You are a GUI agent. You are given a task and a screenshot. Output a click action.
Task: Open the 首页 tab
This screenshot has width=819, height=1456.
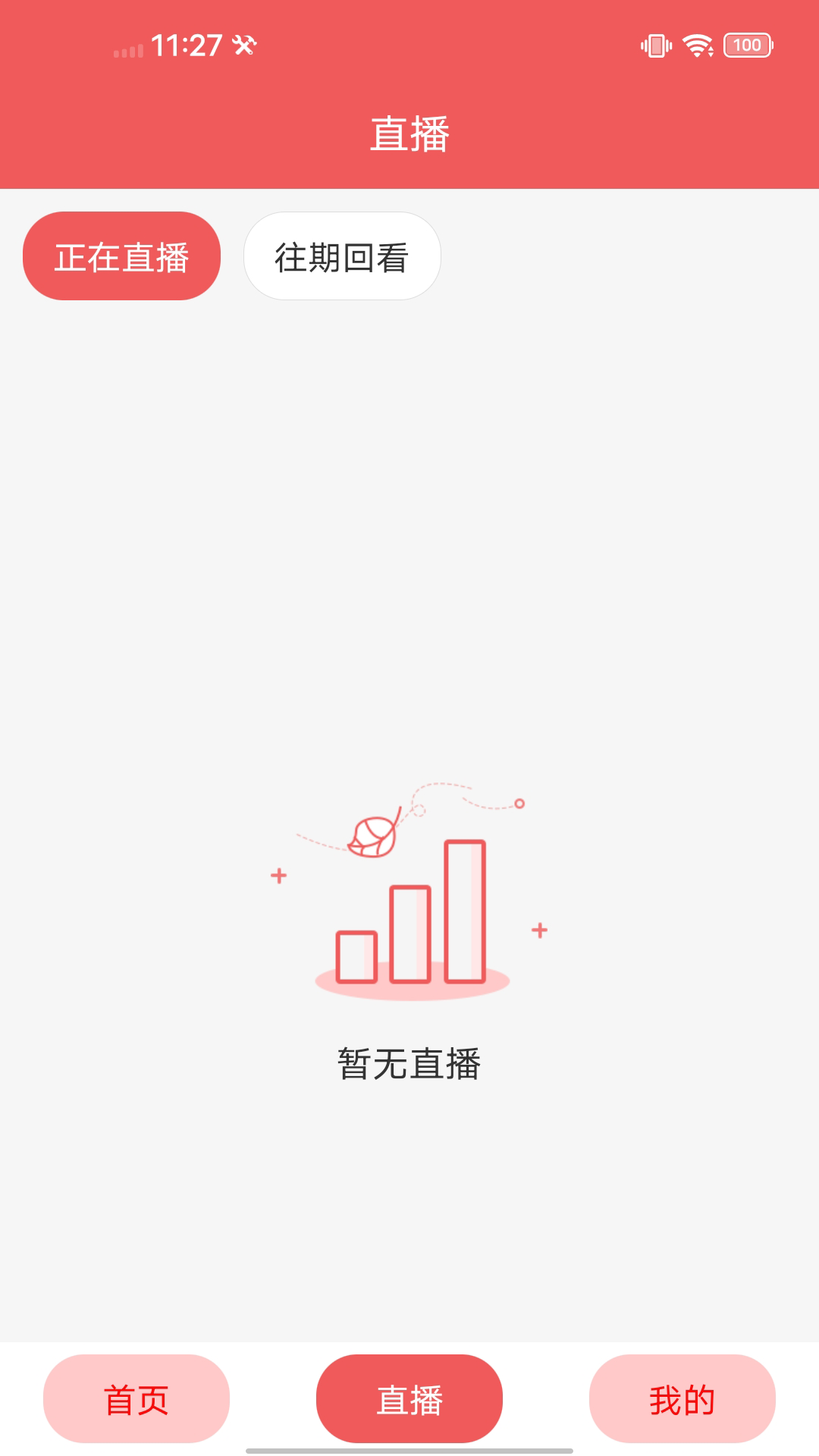[136, 1399]
